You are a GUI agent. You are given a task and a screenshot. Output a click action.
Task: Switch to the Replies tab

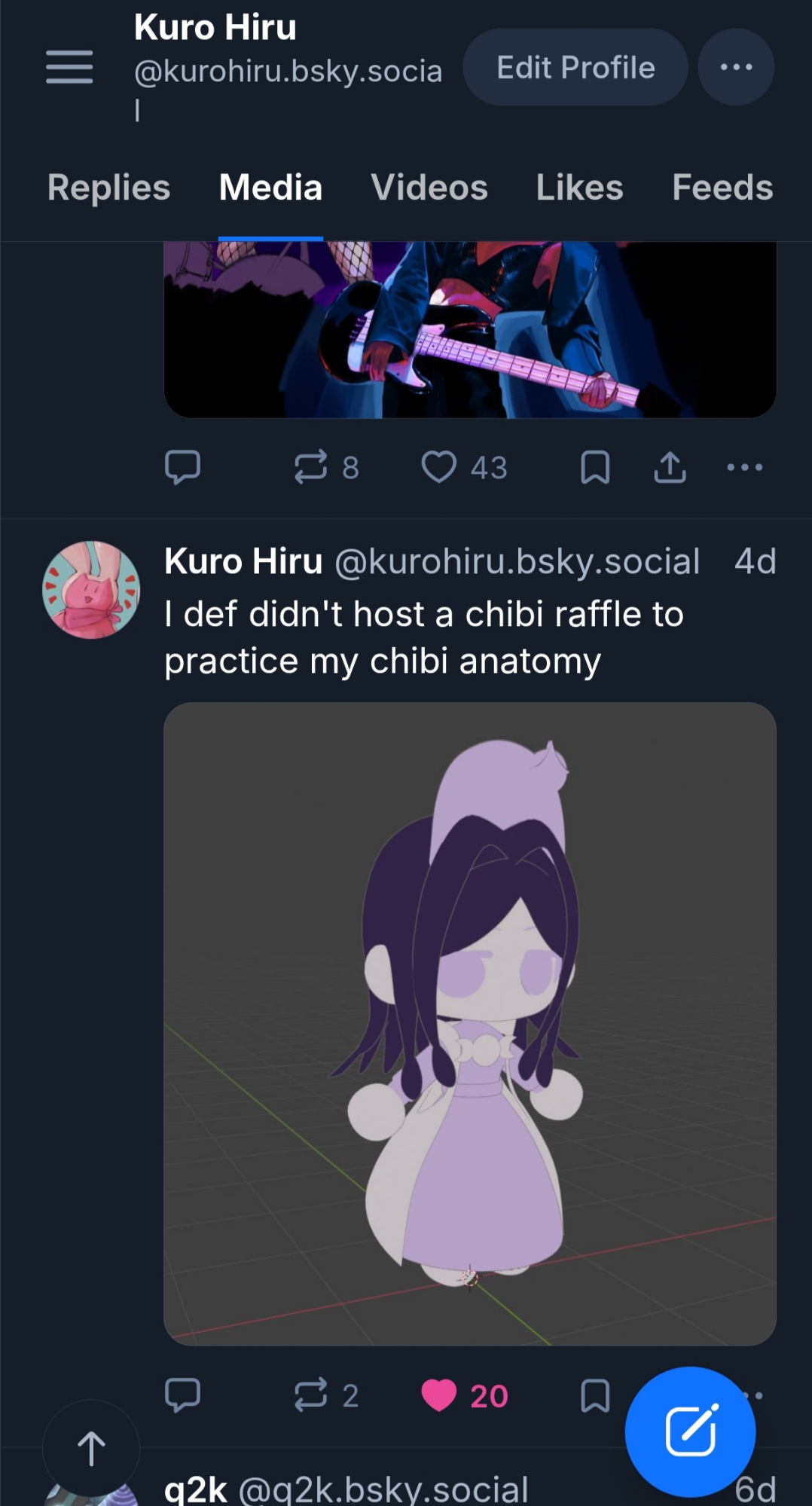108,188
